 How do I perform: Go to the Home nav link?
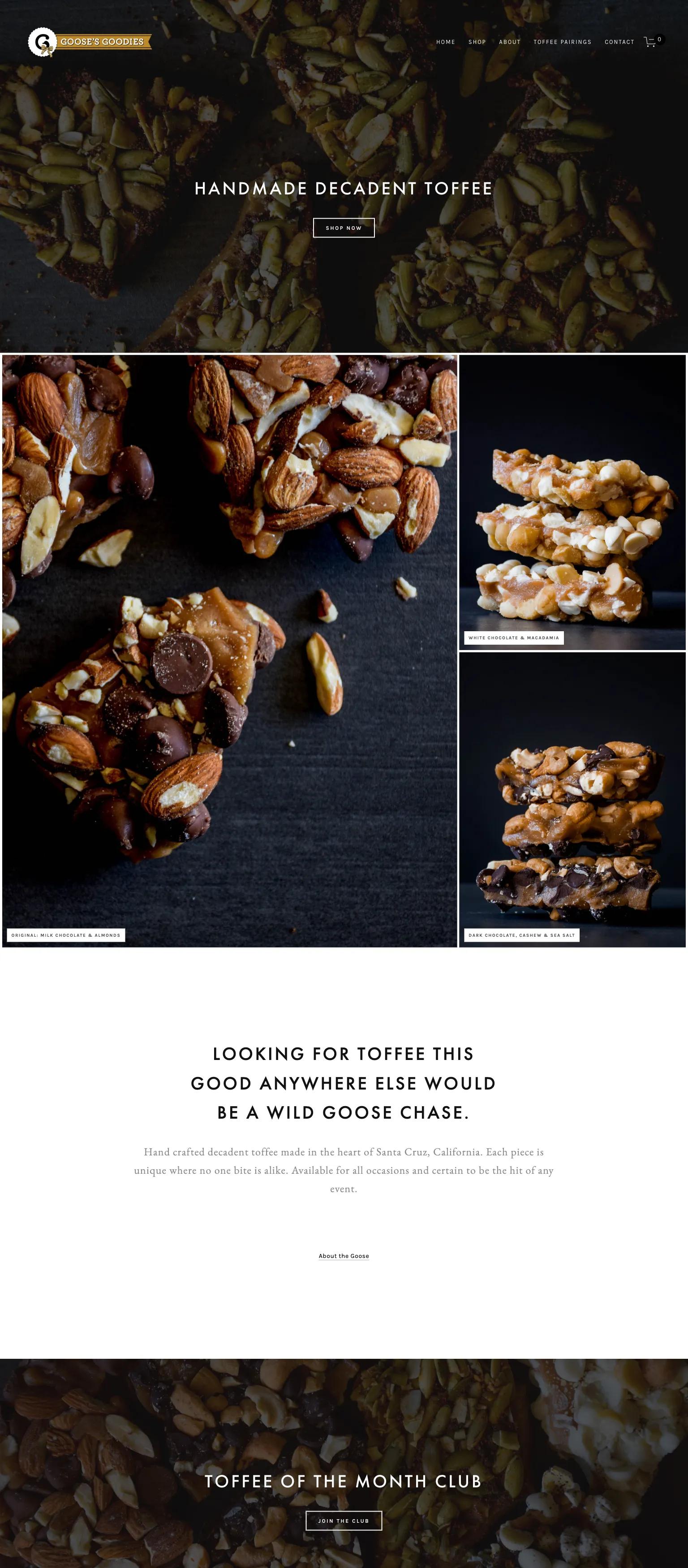tap(445, 42)
